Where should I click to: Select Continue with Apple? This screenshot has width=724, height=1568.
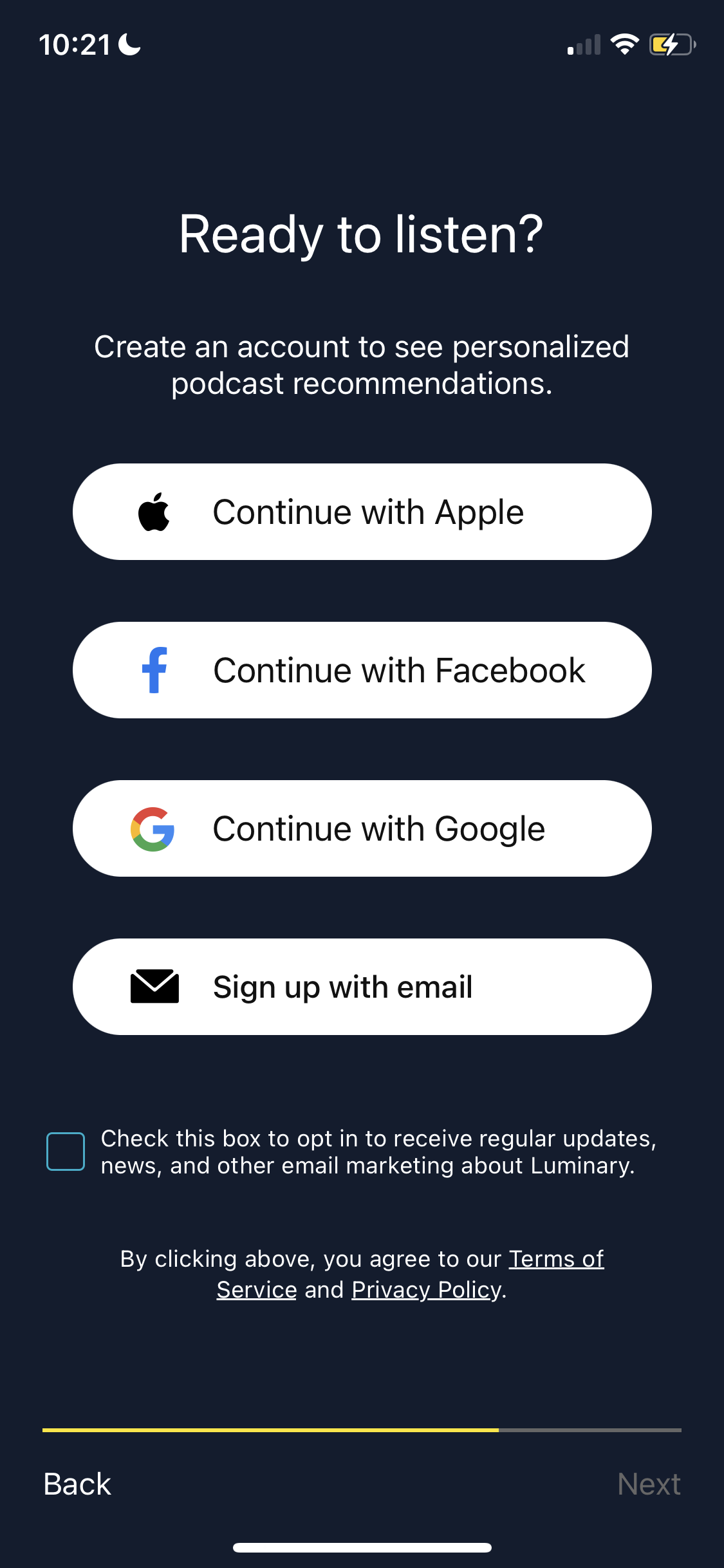click(362, 511)
